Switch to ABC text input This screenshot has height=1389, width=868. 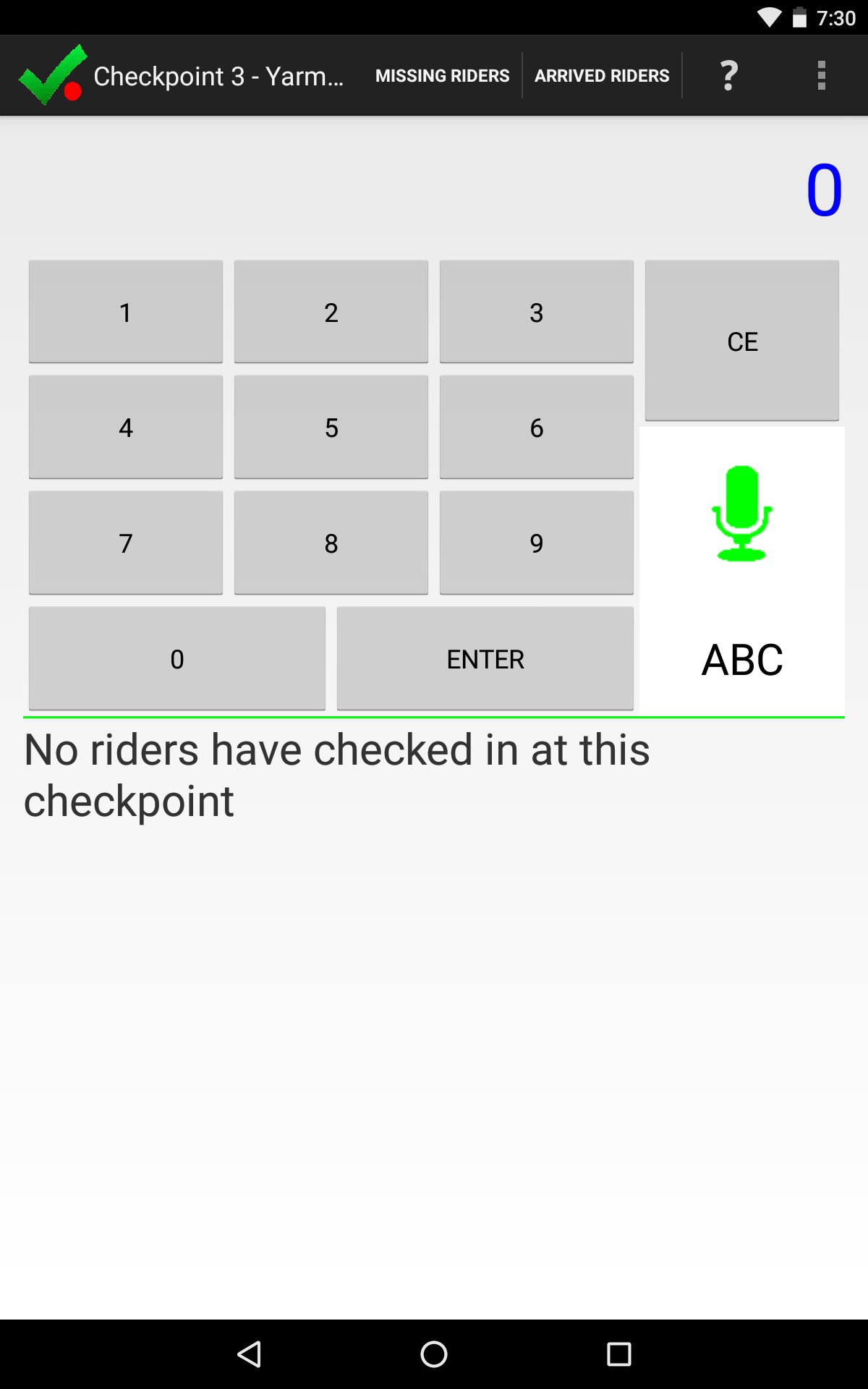click(742, 659)
